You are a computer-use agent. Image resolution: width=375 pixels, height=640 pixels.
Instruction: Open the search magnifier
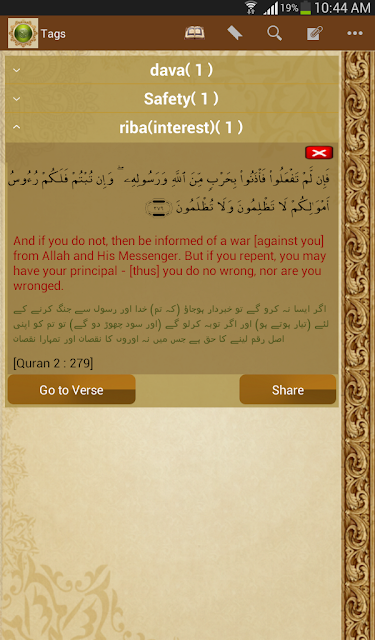coord(275,33)
